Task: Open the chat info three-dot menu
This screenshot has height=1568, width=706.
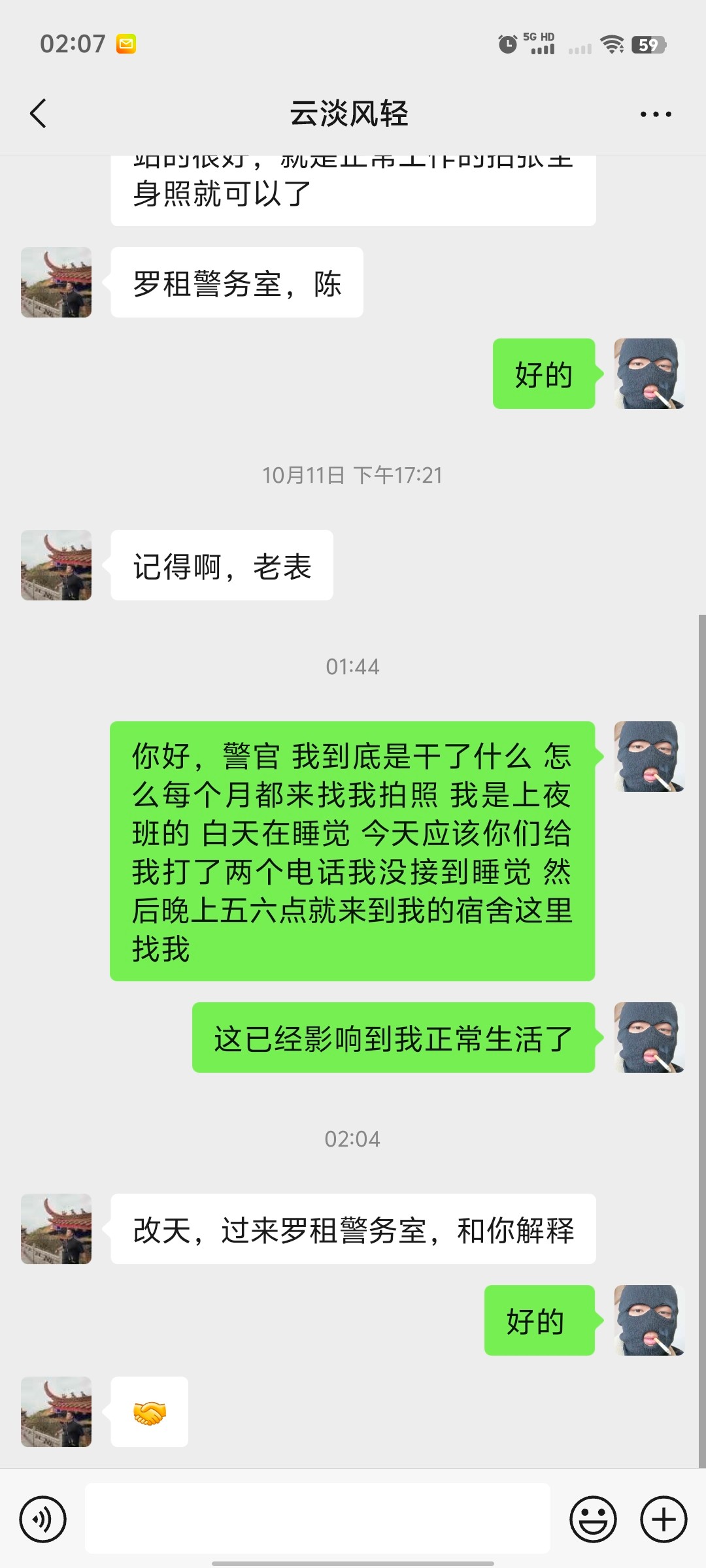Action: pyautogui.click(x=656, y=114)
